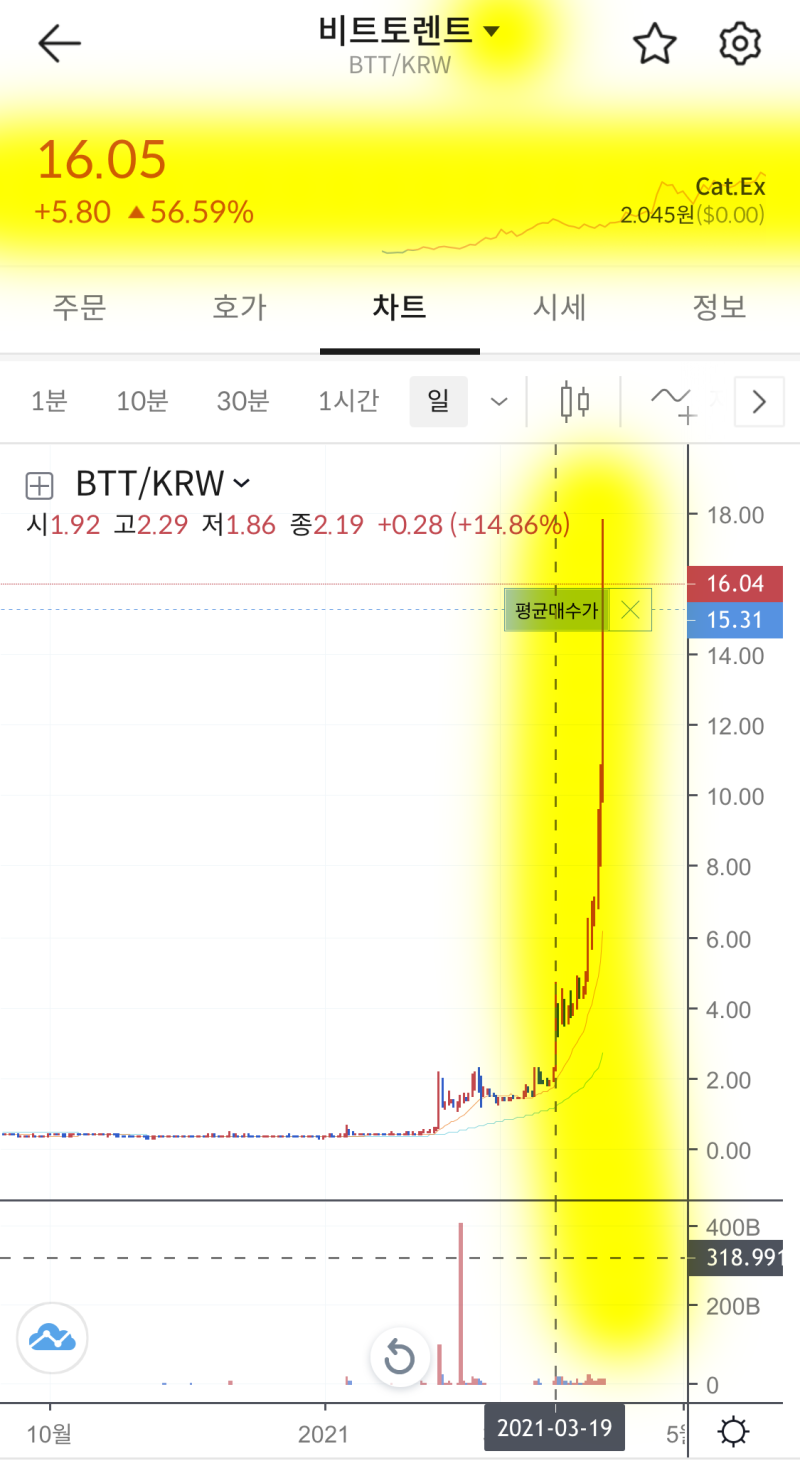Image resolution: width=800 pixels, height=1461 pixels.
Task: Open the settings gear at top right
Action: coord(739,42)
